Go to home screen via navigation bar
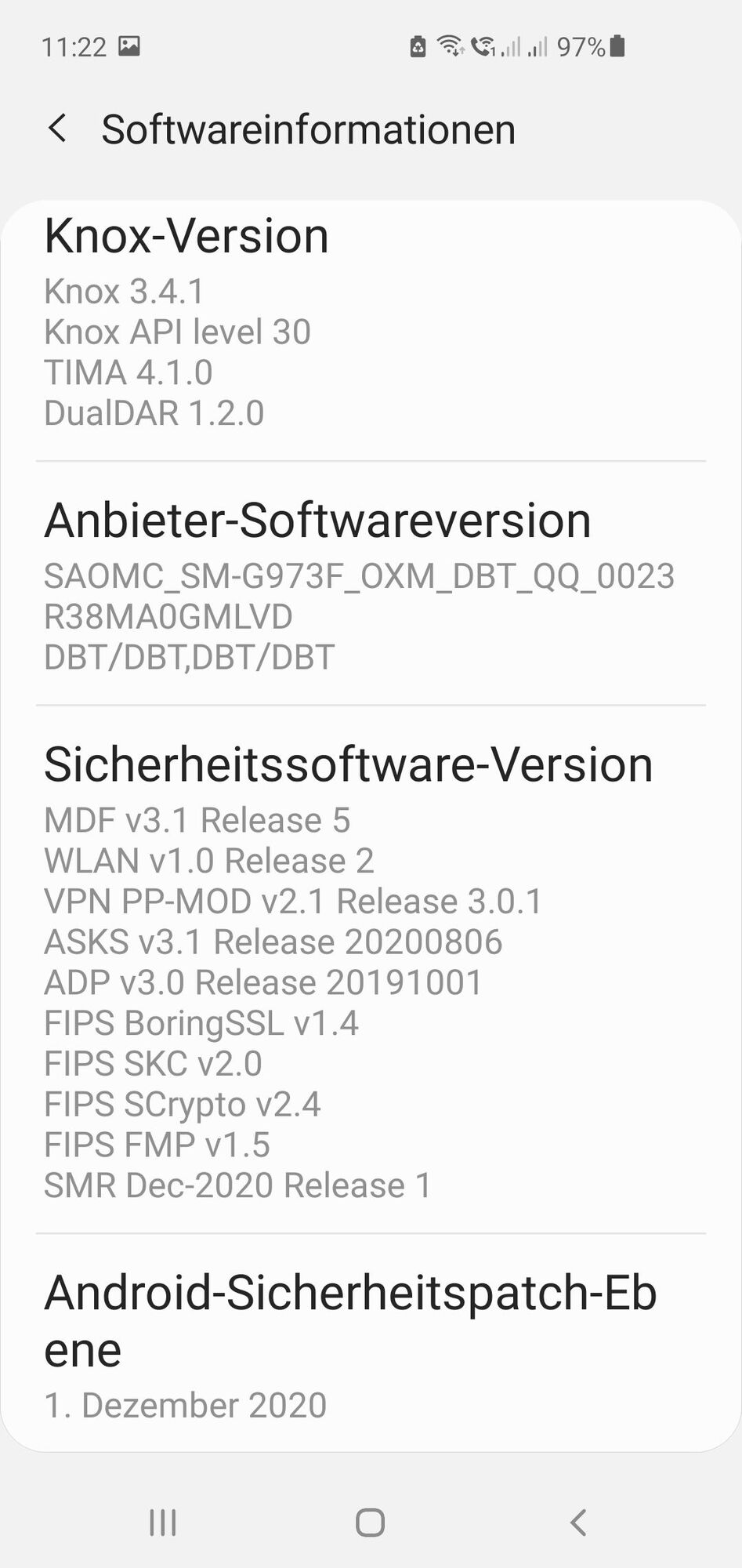Screen dimensions: 742x1568 pyautogui.click(x=370, y=1523)
